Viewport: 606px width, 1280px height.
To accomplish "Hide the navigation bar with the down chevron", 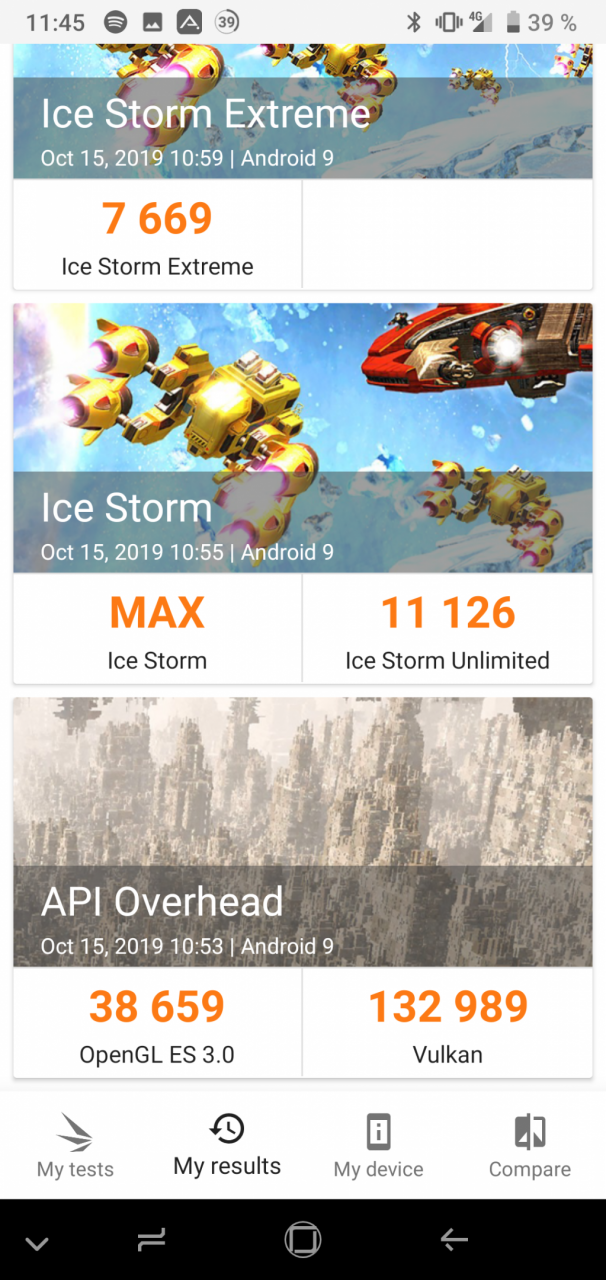I will pyautogui.click(x=37, y=1243).
